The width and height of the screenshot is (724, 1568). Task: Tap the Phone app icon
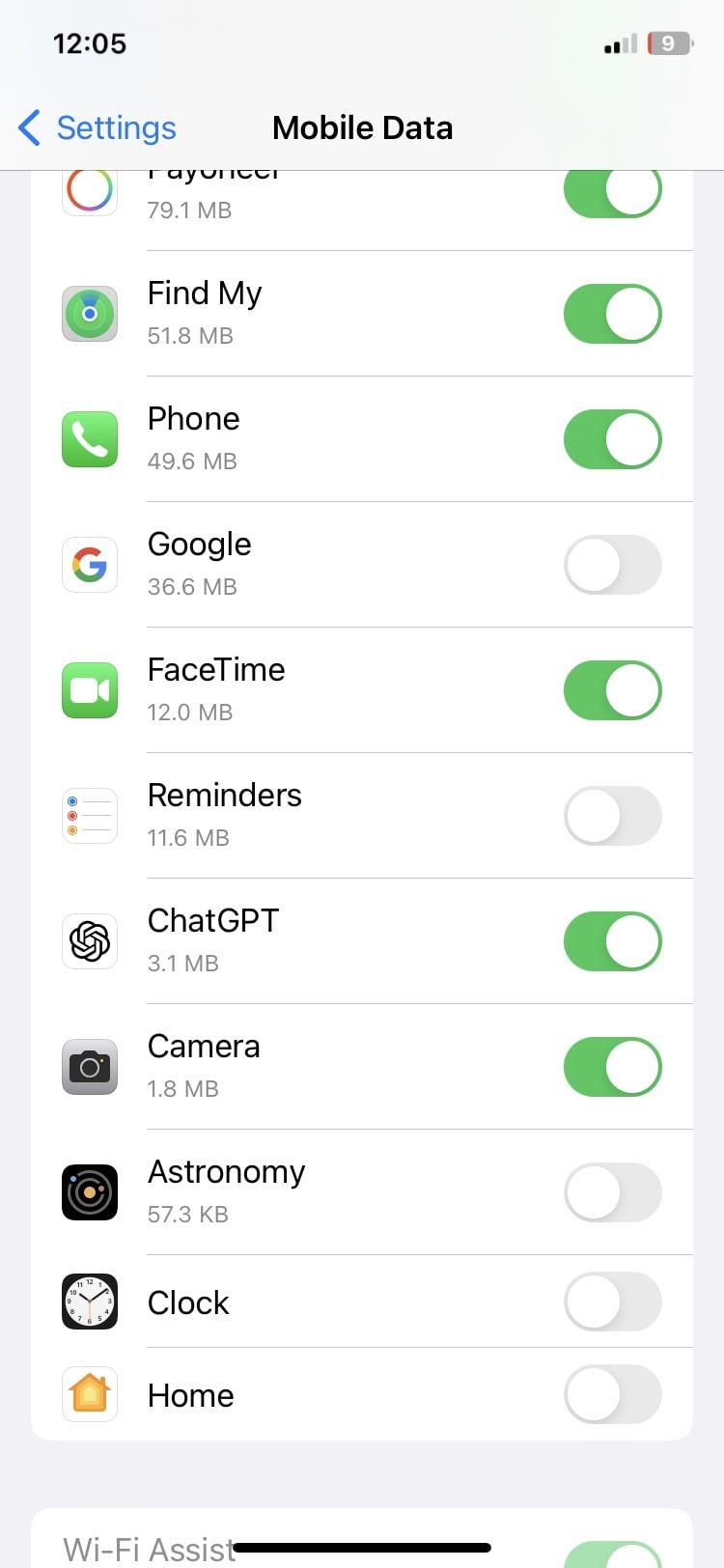(x=89, y=439)
